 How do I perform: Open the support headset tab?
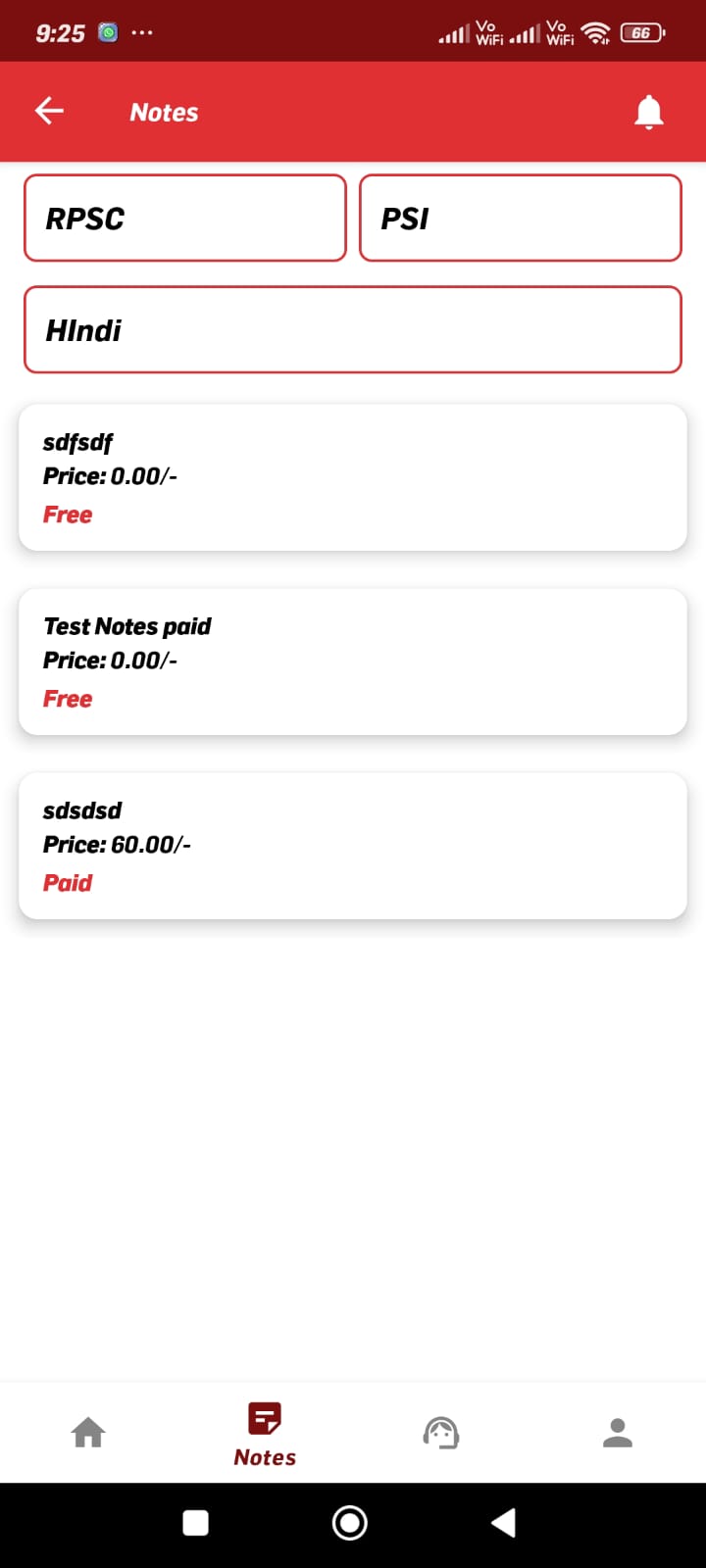point(441,1433)
